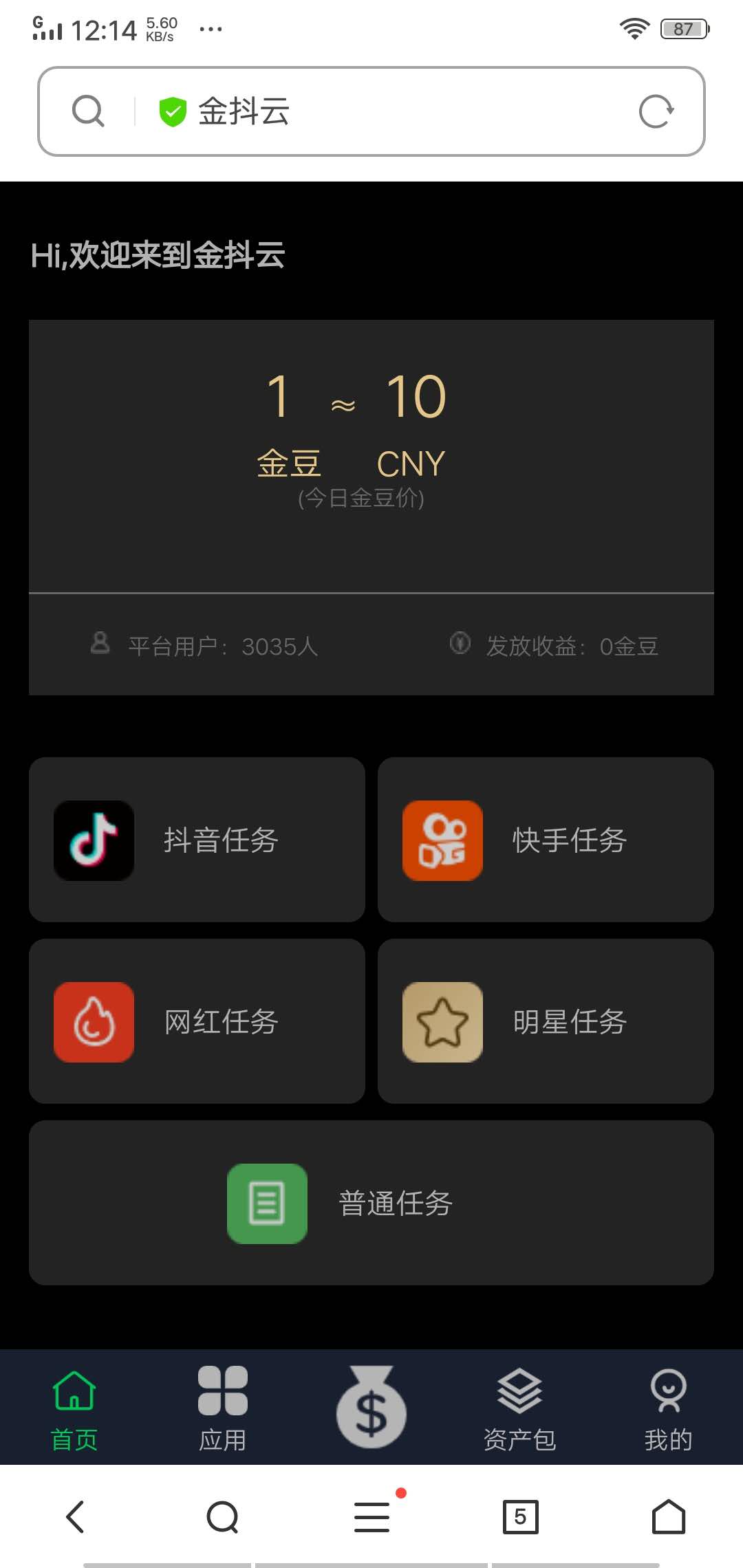Tap the 发放收益 0金豆 statistic
Viewport: 743px width, 1568px height.
point(571,645)
